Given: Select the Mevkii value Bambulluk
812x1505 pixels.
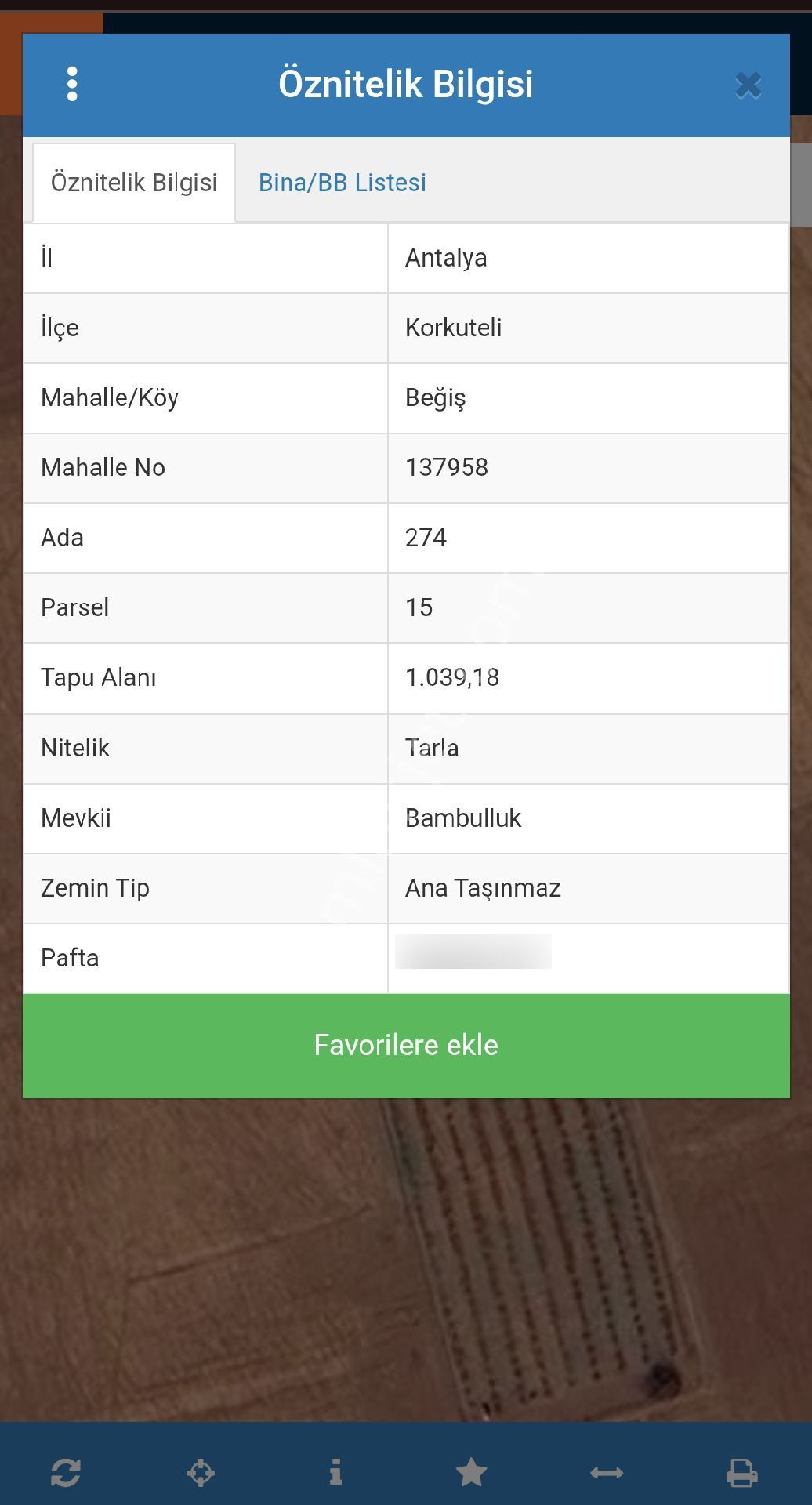Looking at the screenshot, I should click(x=462, y=818).
